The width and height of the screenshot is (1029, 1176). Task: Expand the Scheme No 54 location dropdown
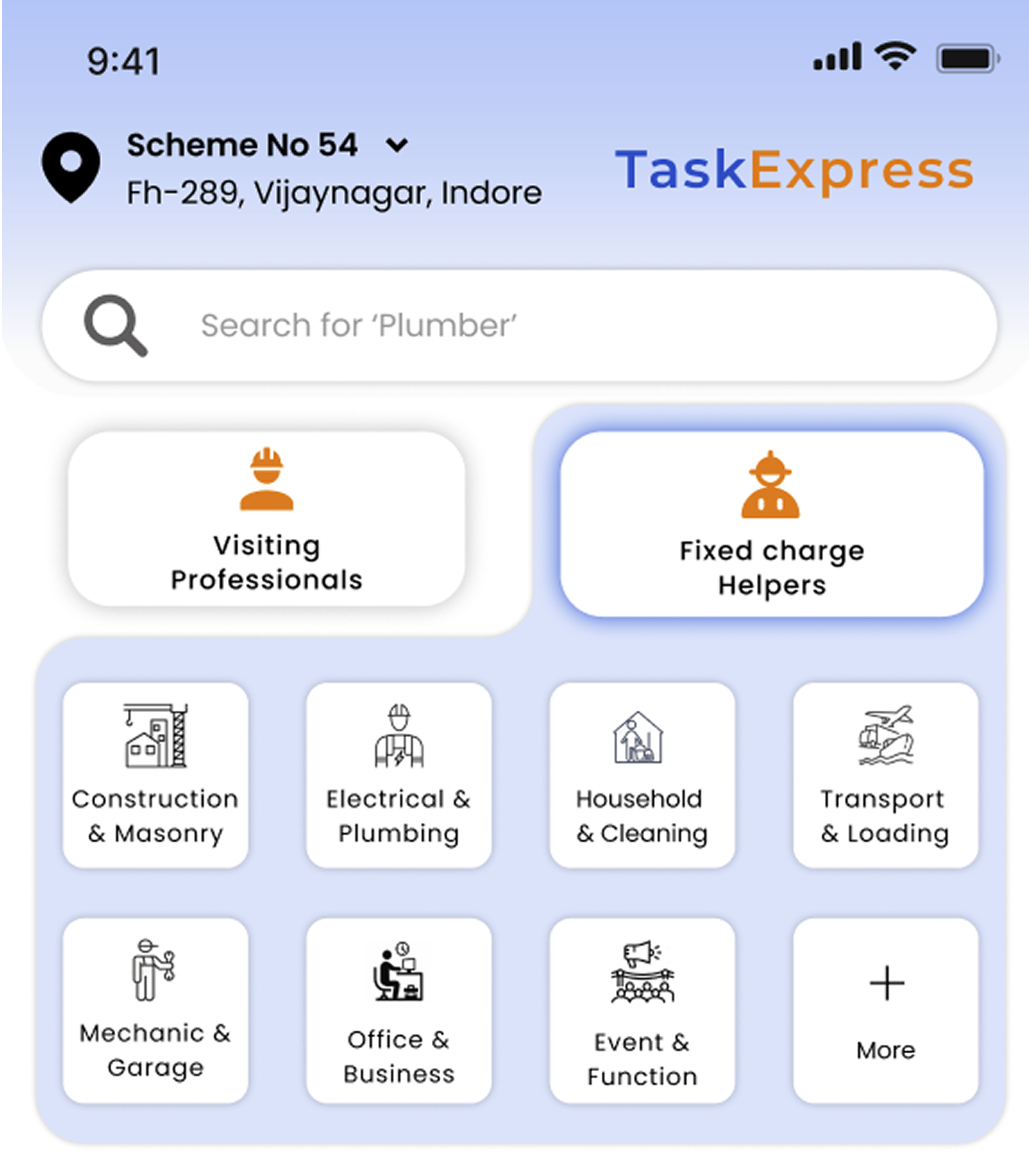pos(397,145)
